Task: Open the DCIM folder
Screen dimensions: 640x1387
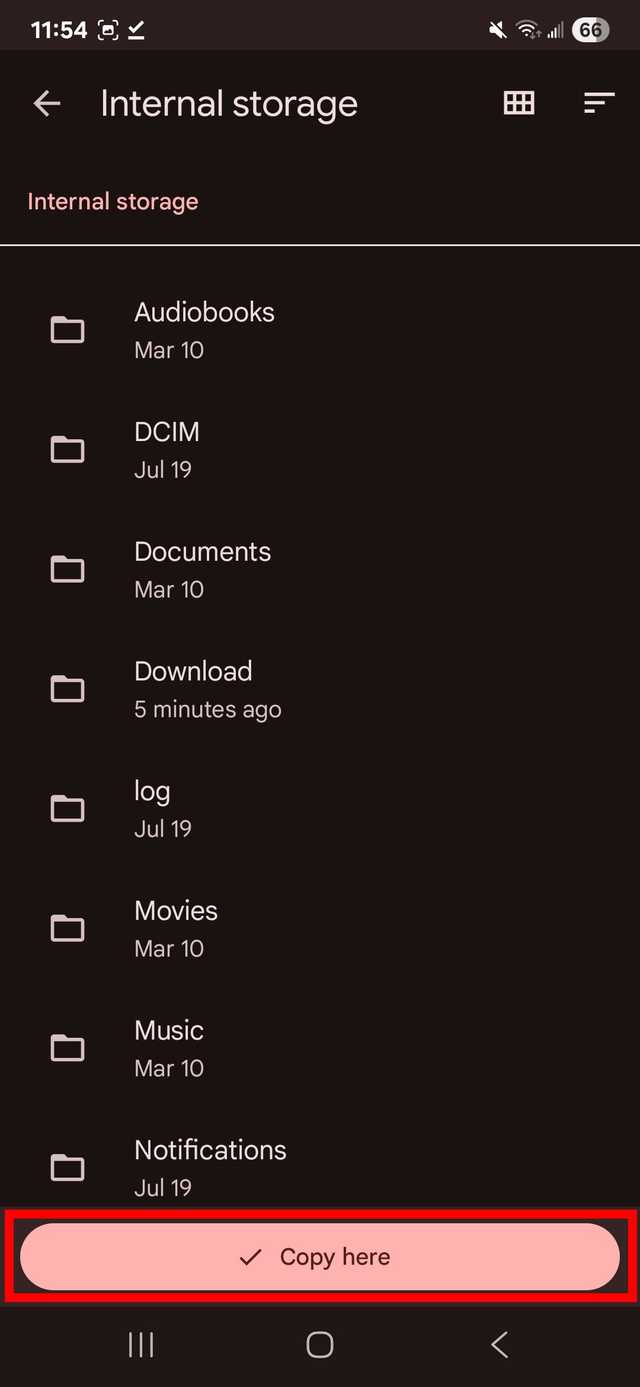Action: (x=167, y=449)
